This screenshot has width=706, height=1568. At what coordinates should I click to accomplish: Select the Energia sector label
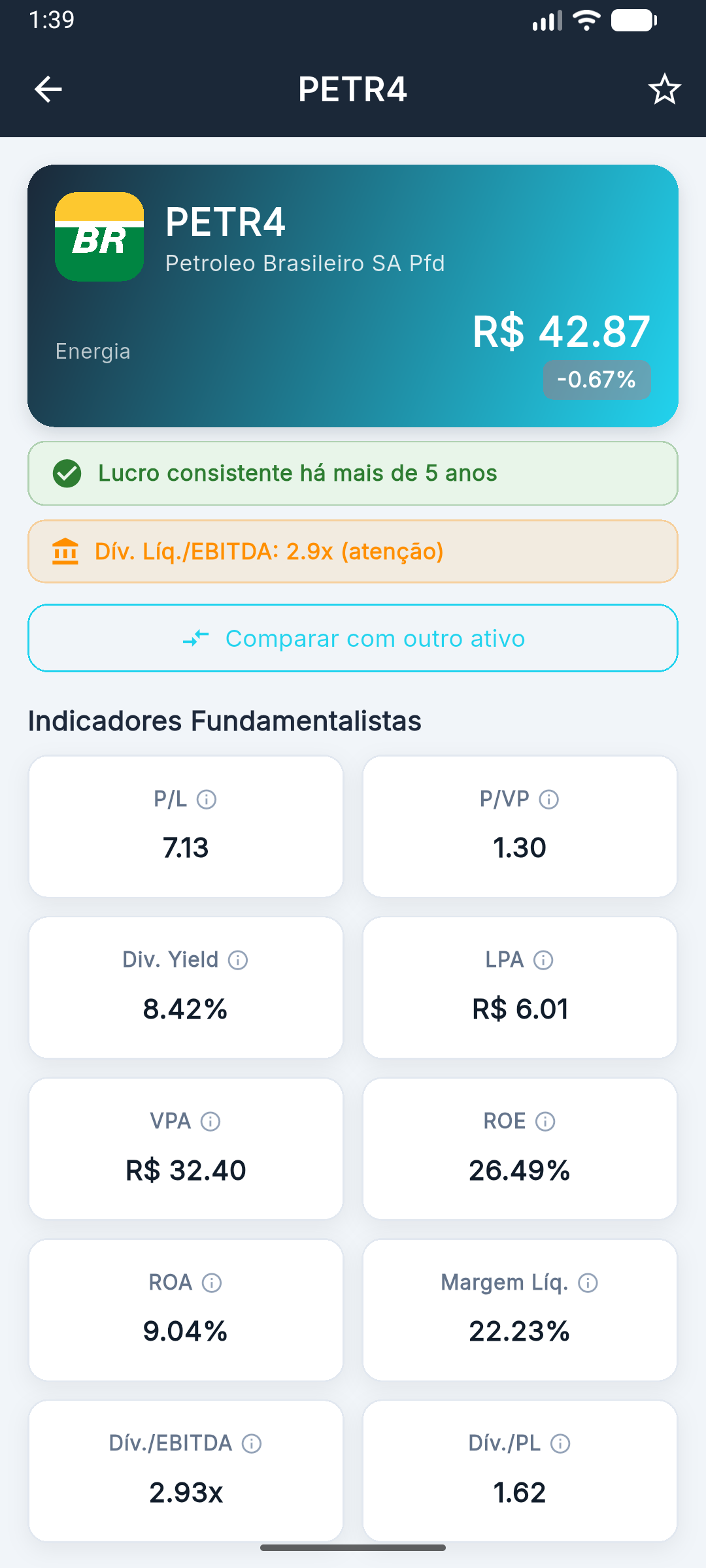[x=93, y=351]
